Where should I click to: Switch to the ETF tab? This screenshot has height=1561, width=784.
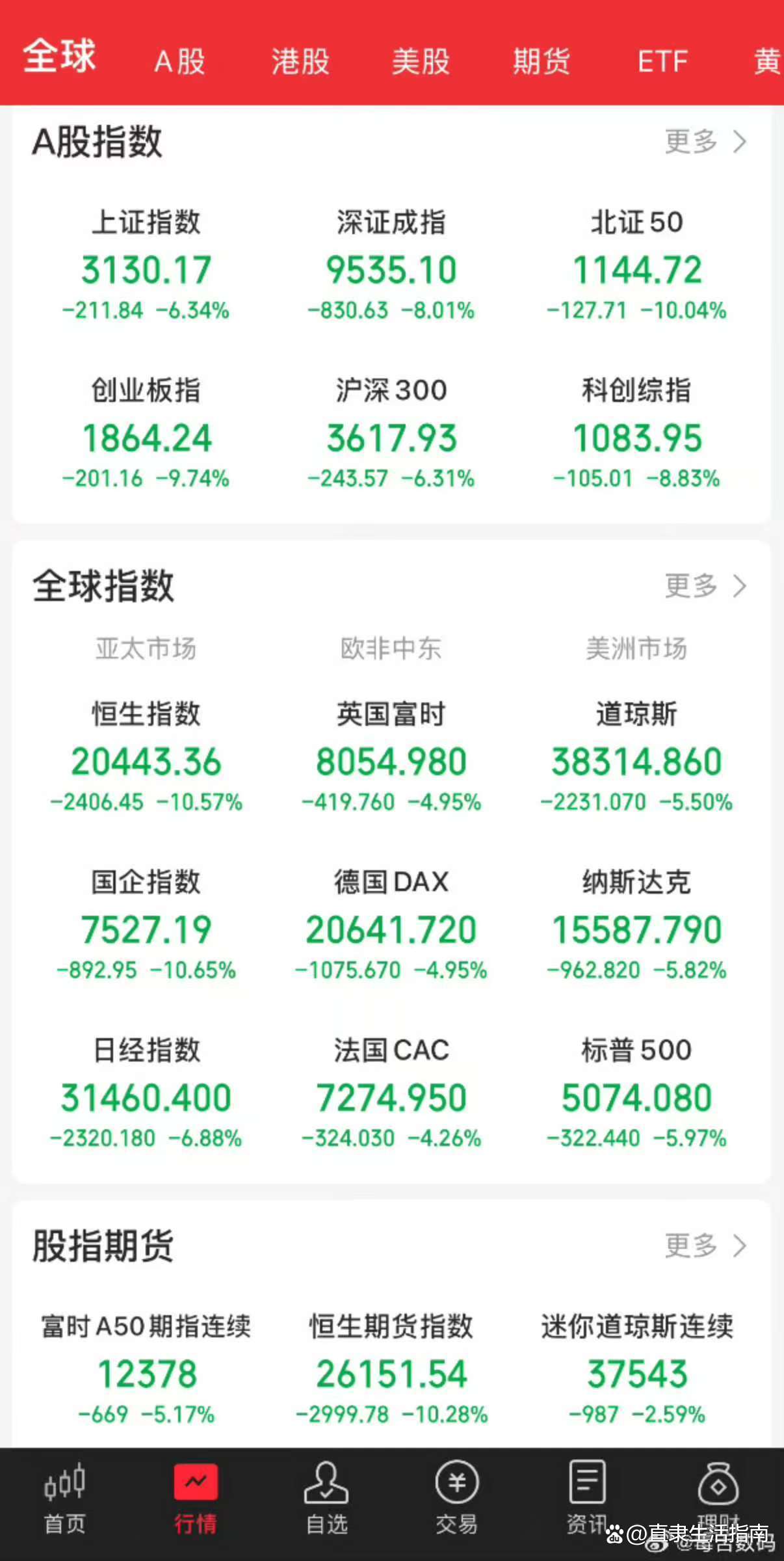point(662,62)
